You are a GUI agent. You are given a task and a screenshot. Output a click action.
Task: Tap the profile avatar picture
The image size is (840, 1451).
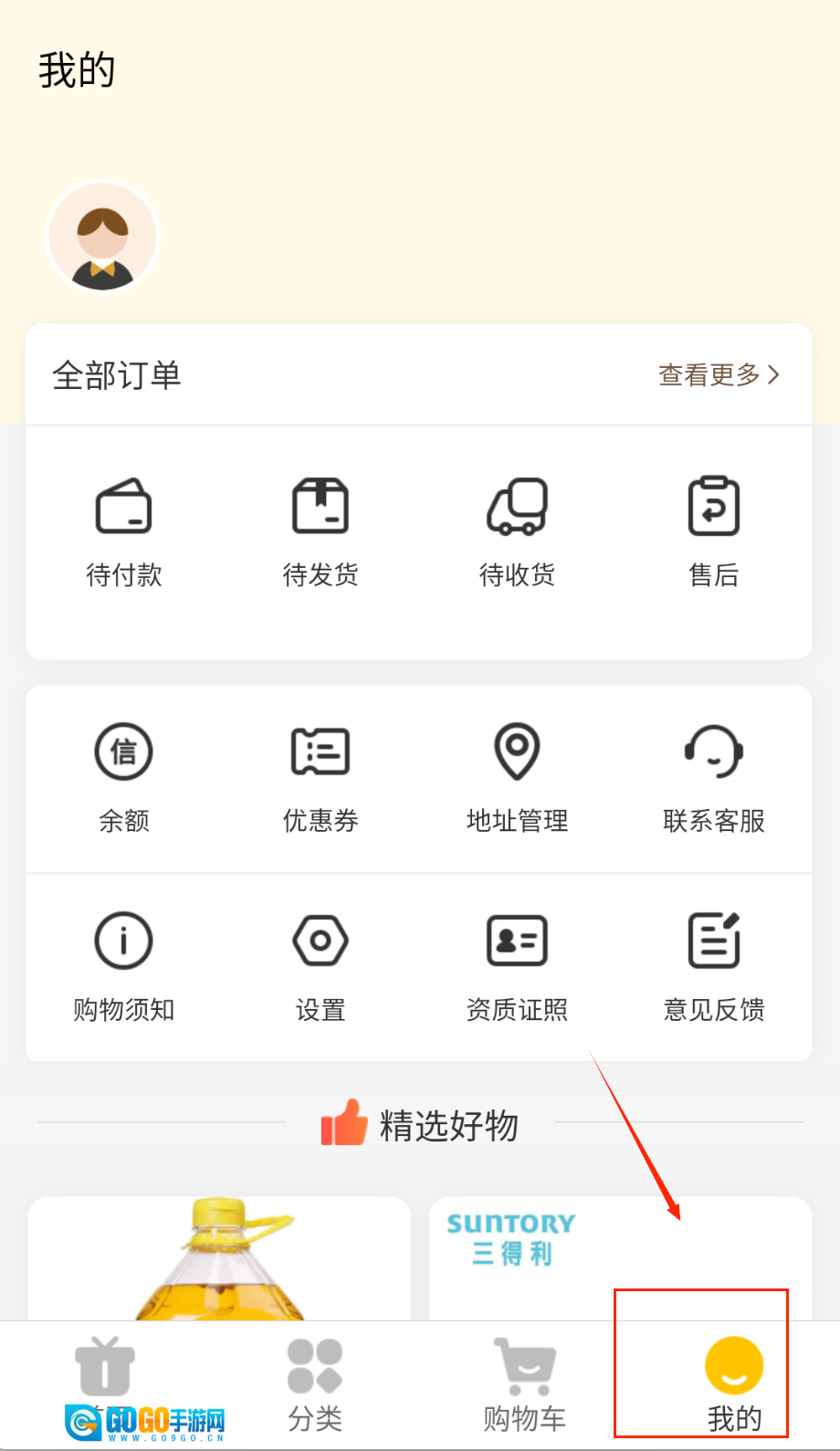point(103,237)
